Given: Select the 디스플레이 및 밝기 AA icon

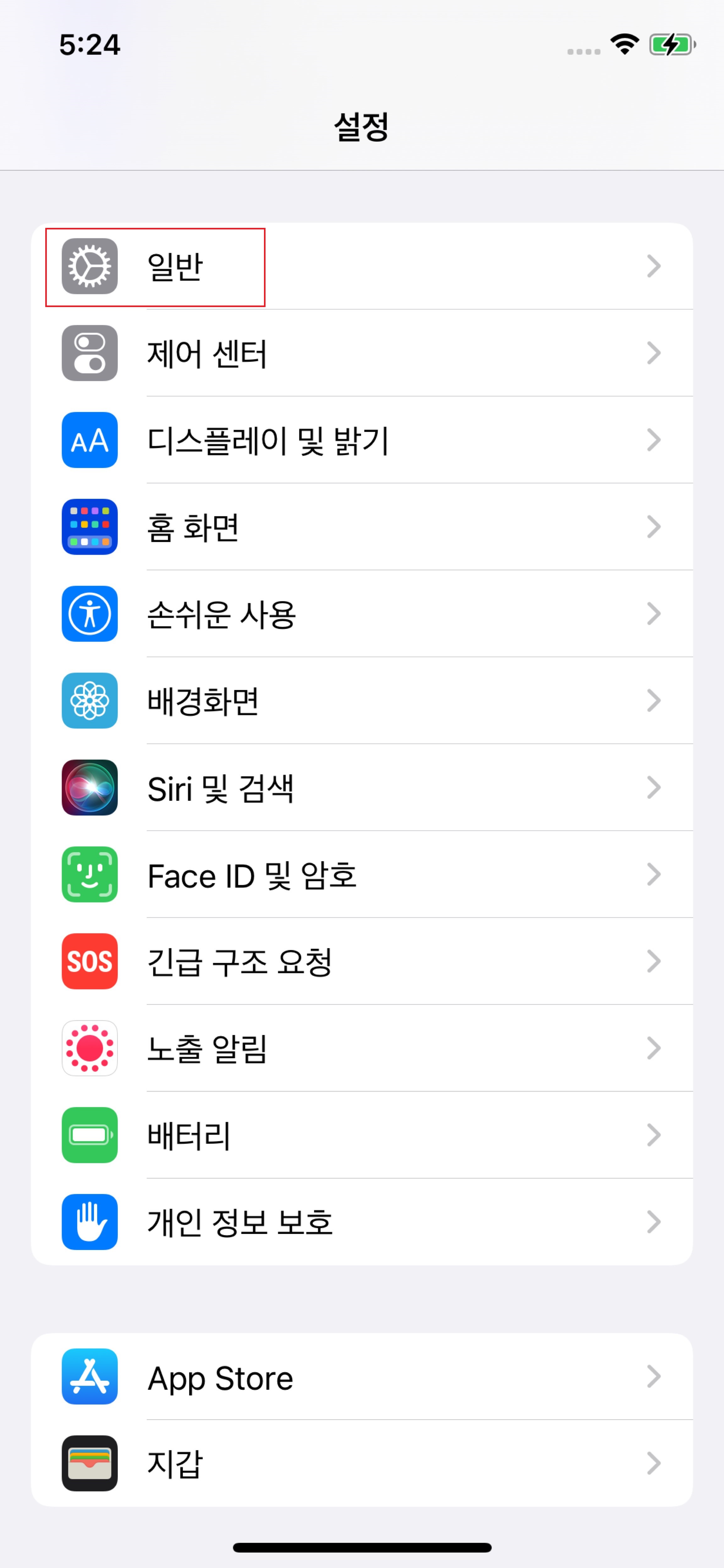Looking at the screenshot, I should point(89,440).
